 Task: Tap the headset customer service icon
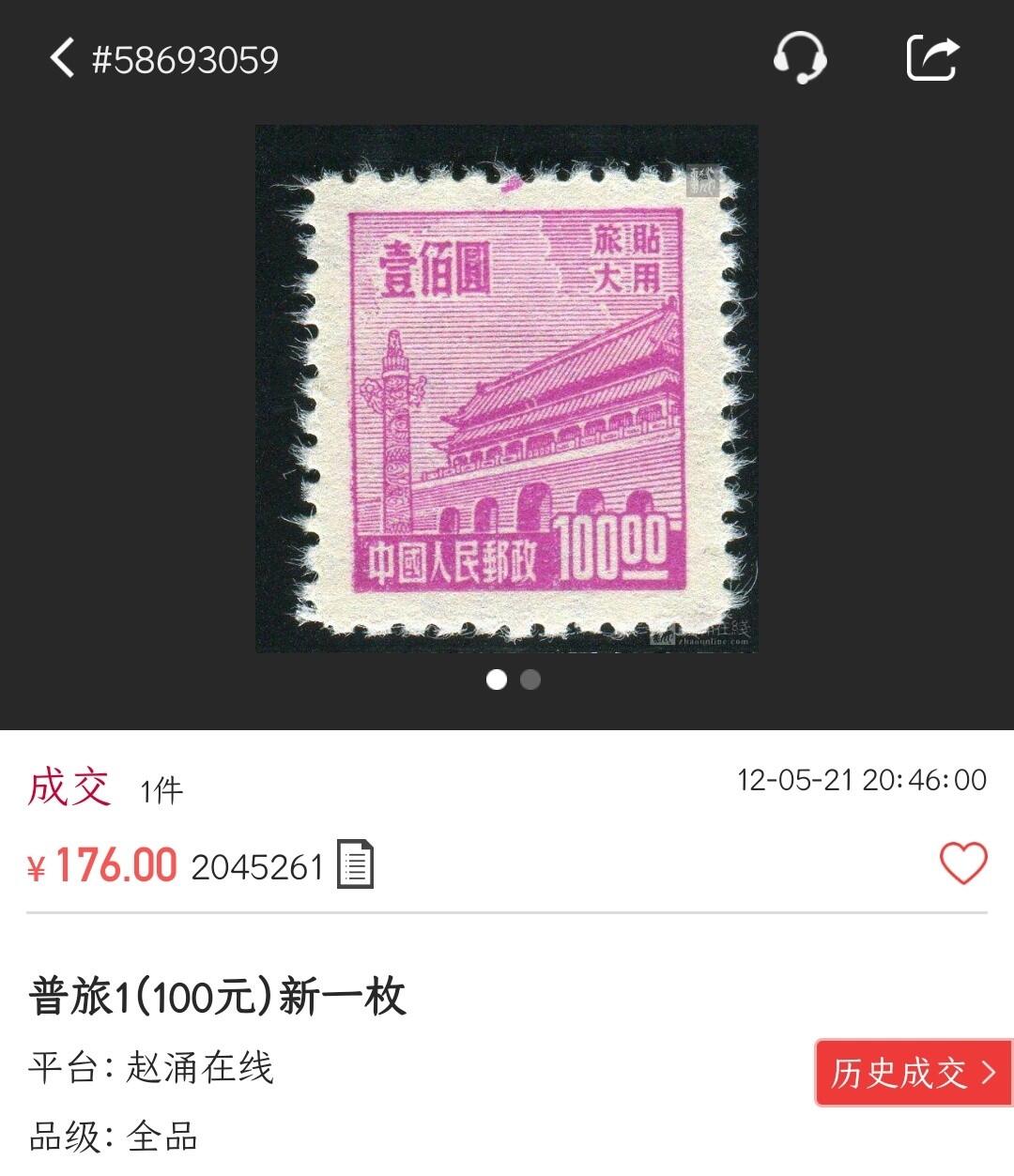(796, 58)
